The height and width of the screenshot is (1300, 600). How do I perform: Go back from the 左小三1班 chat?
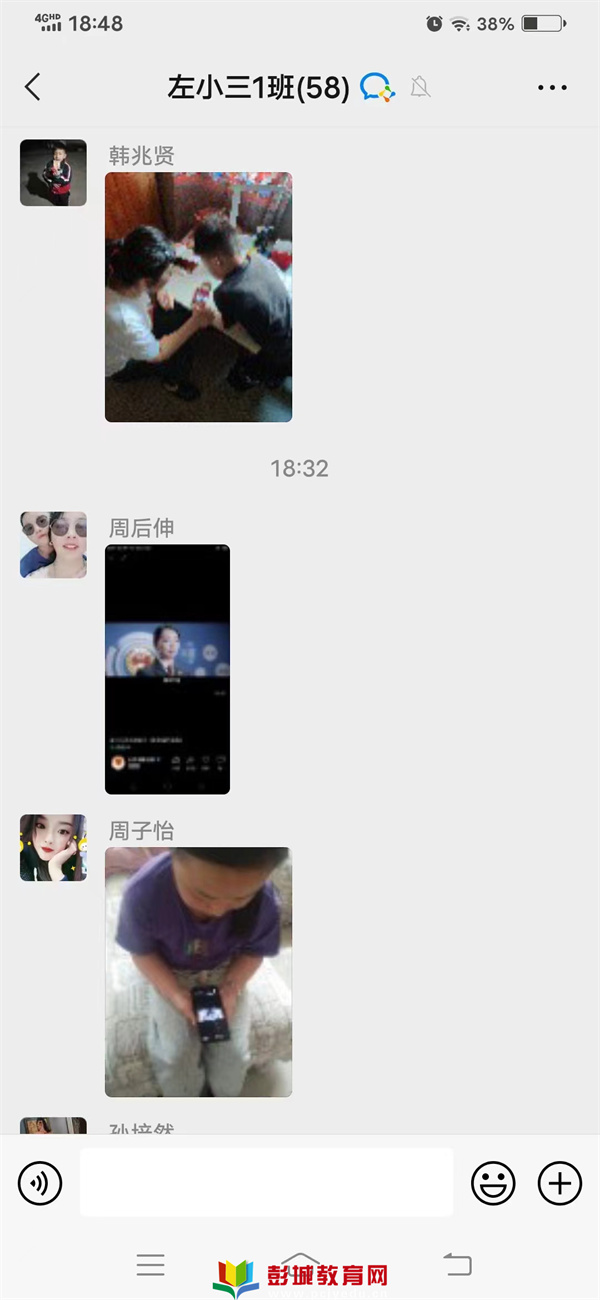click(x=33, y=87)
